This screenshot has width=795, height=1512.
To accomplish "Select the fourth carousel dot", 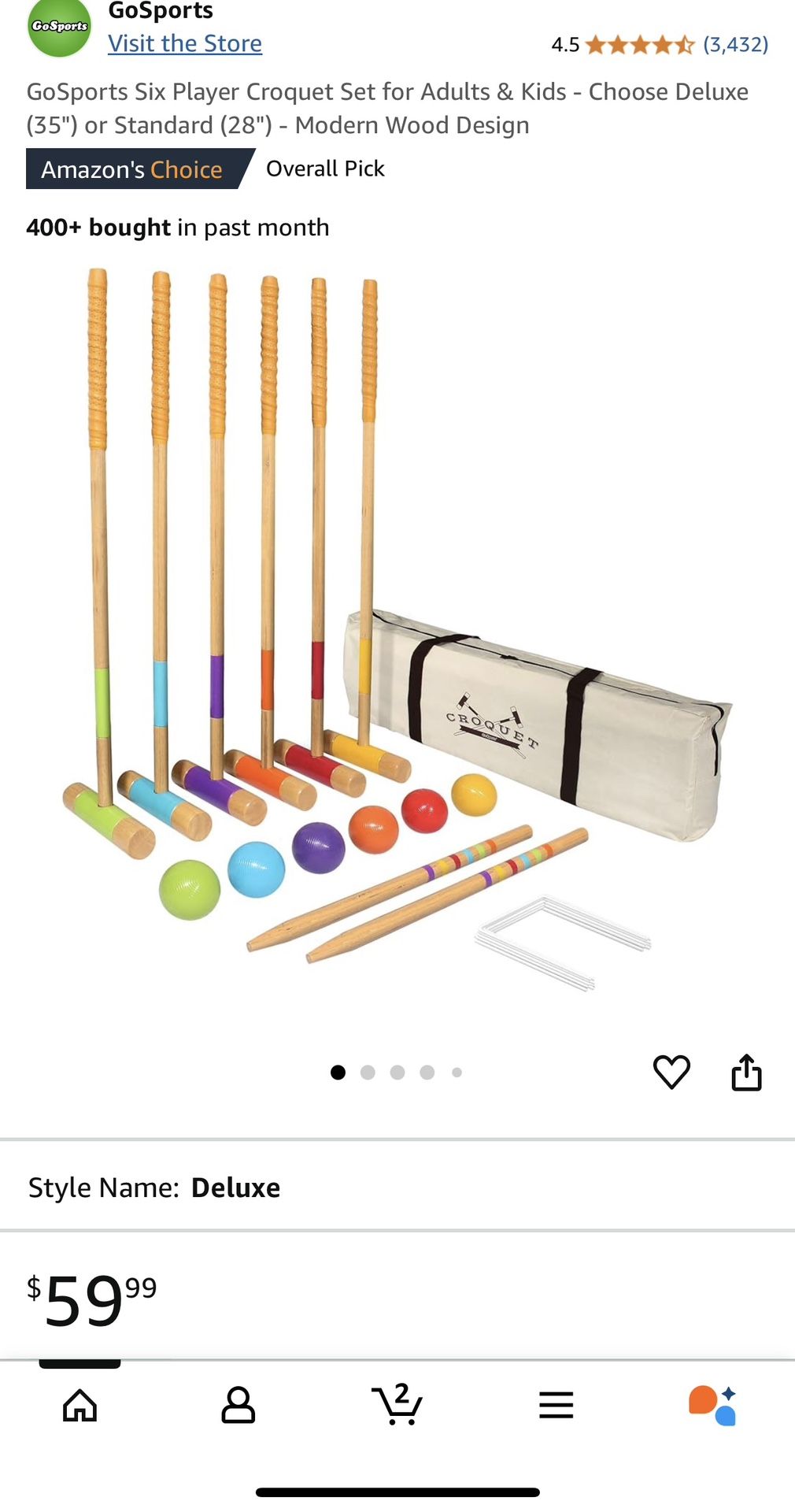I will pyautogui.click(x=427, y=1071).
